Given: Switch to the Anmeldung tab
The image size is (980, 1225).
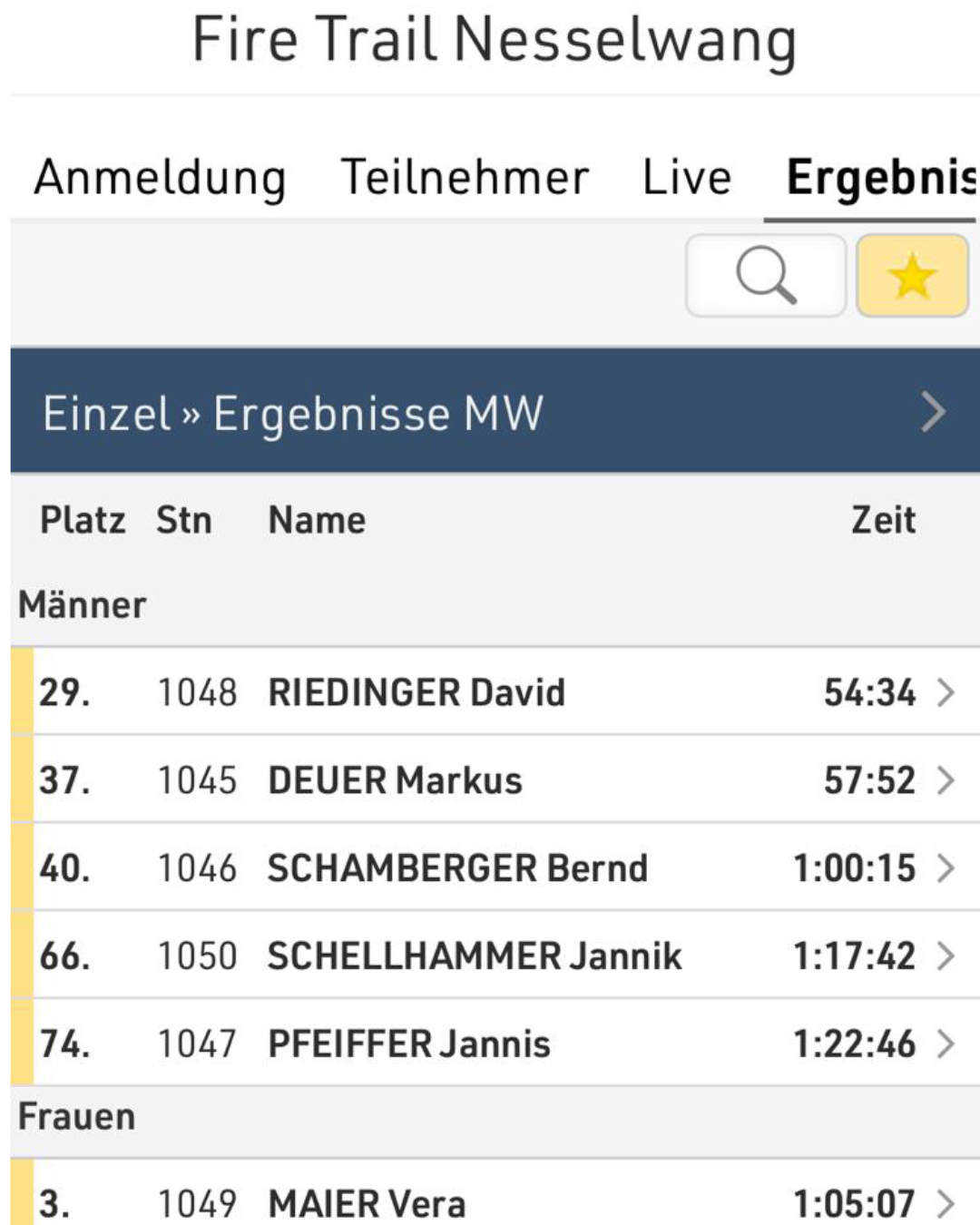Looking at the screenshot, I should click(x=161, y=177).
